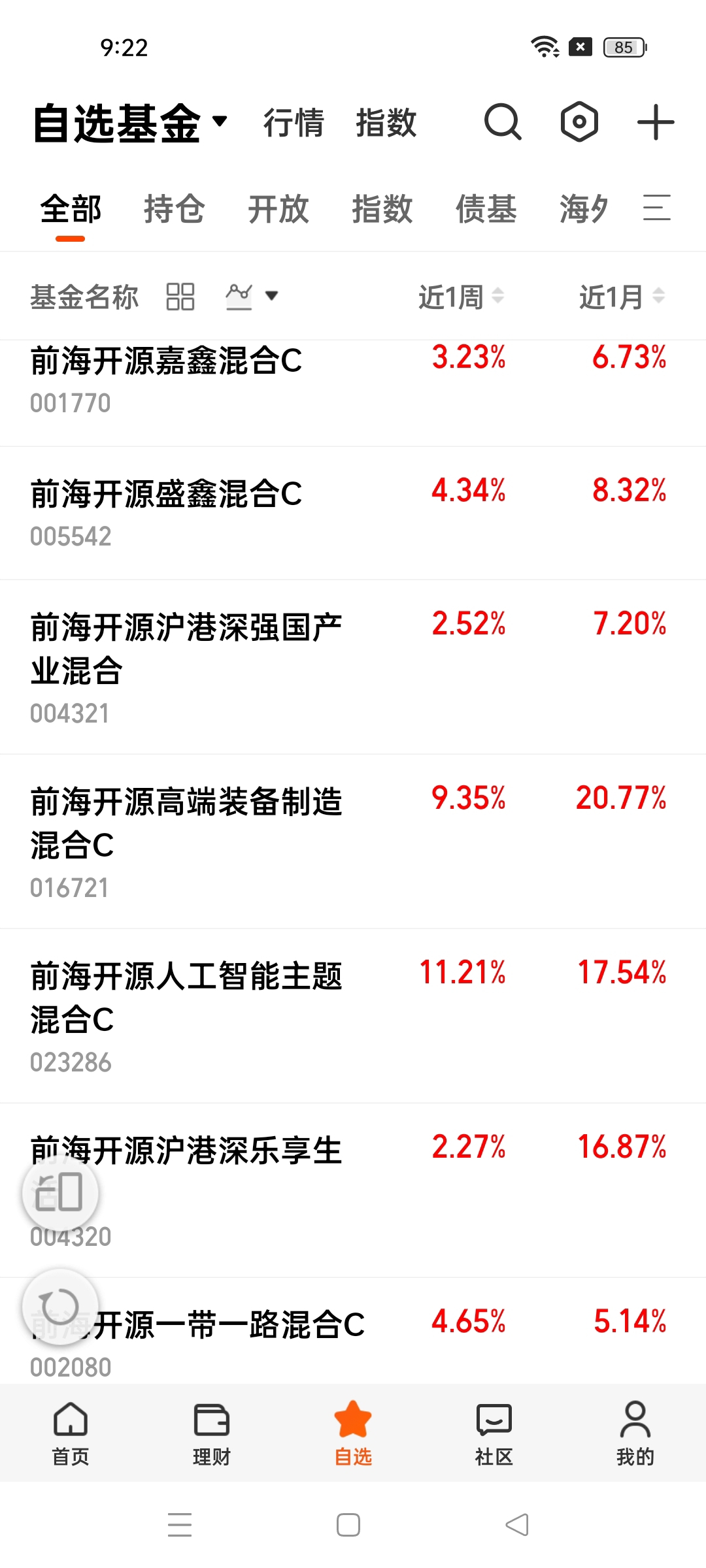Switch to the 行情 top tab
706x1568 pixels.
point(294,123)
